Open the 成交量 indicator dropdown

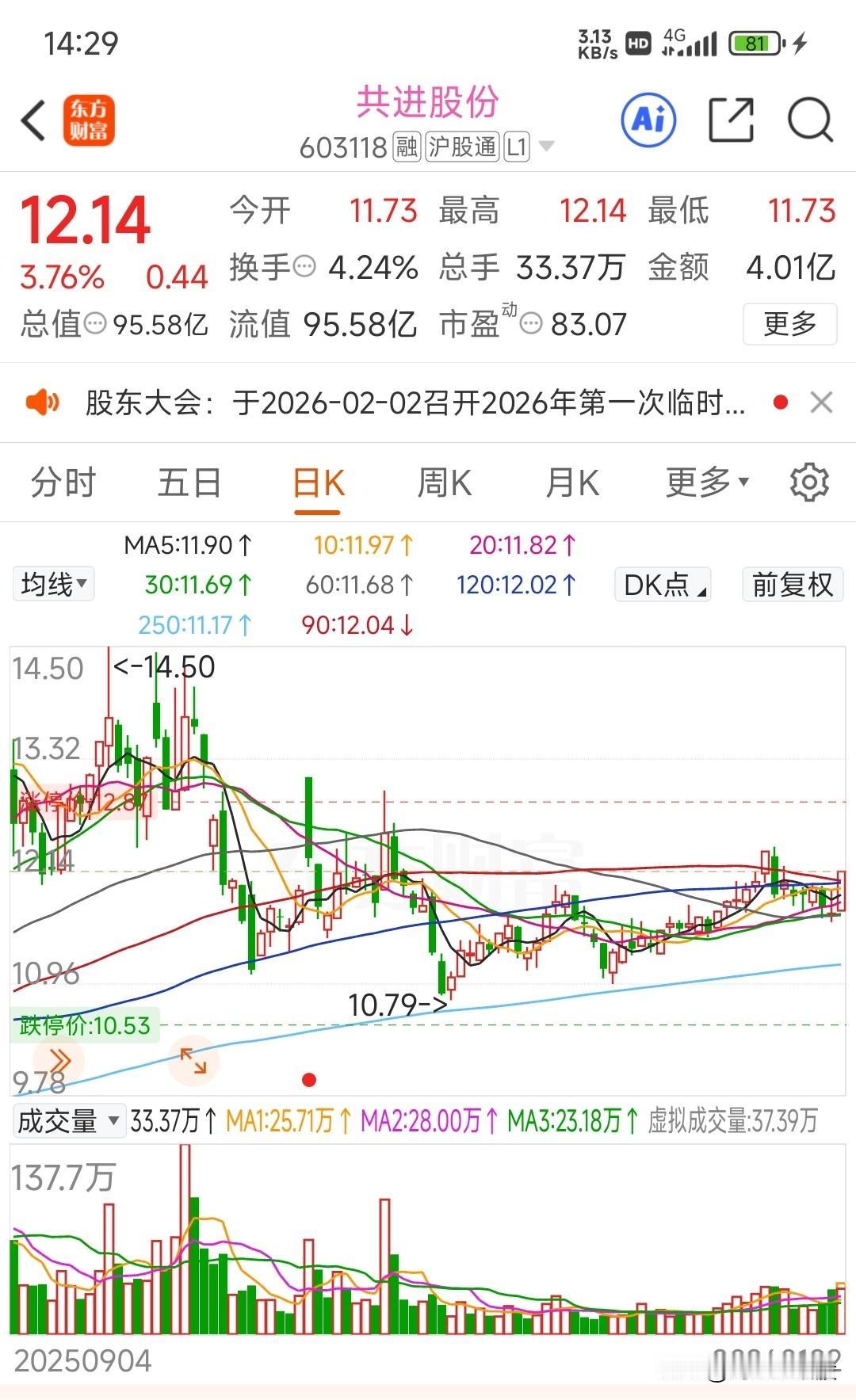click(x=68, y=1121)
